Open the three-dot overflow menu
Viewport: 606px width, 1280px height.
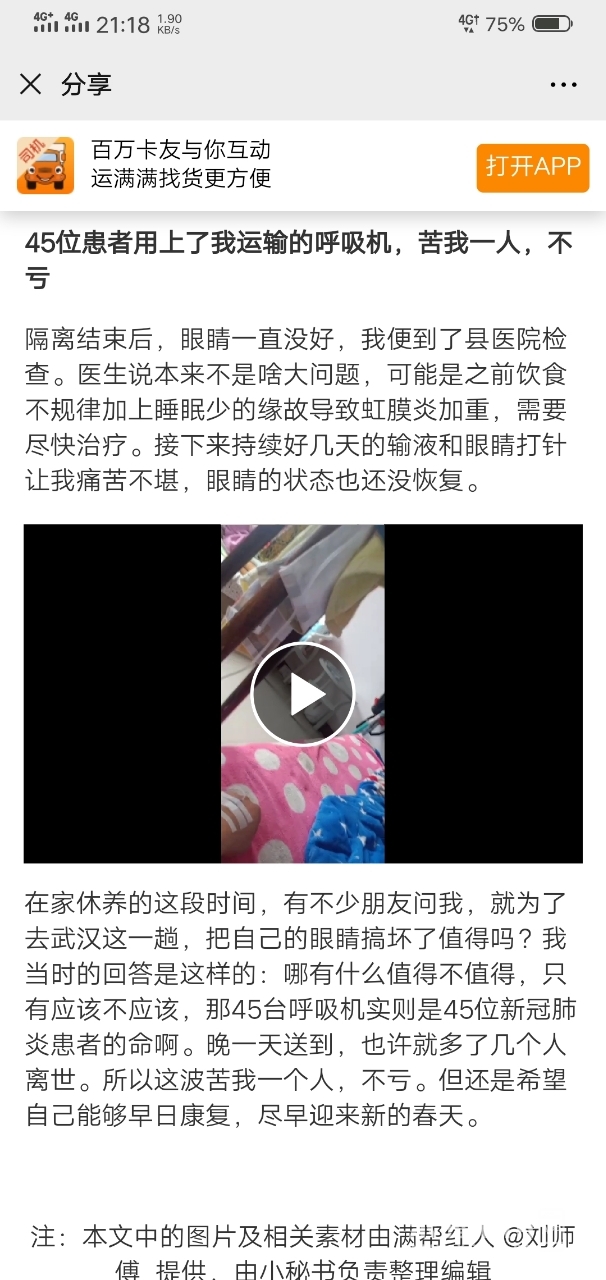563,85
